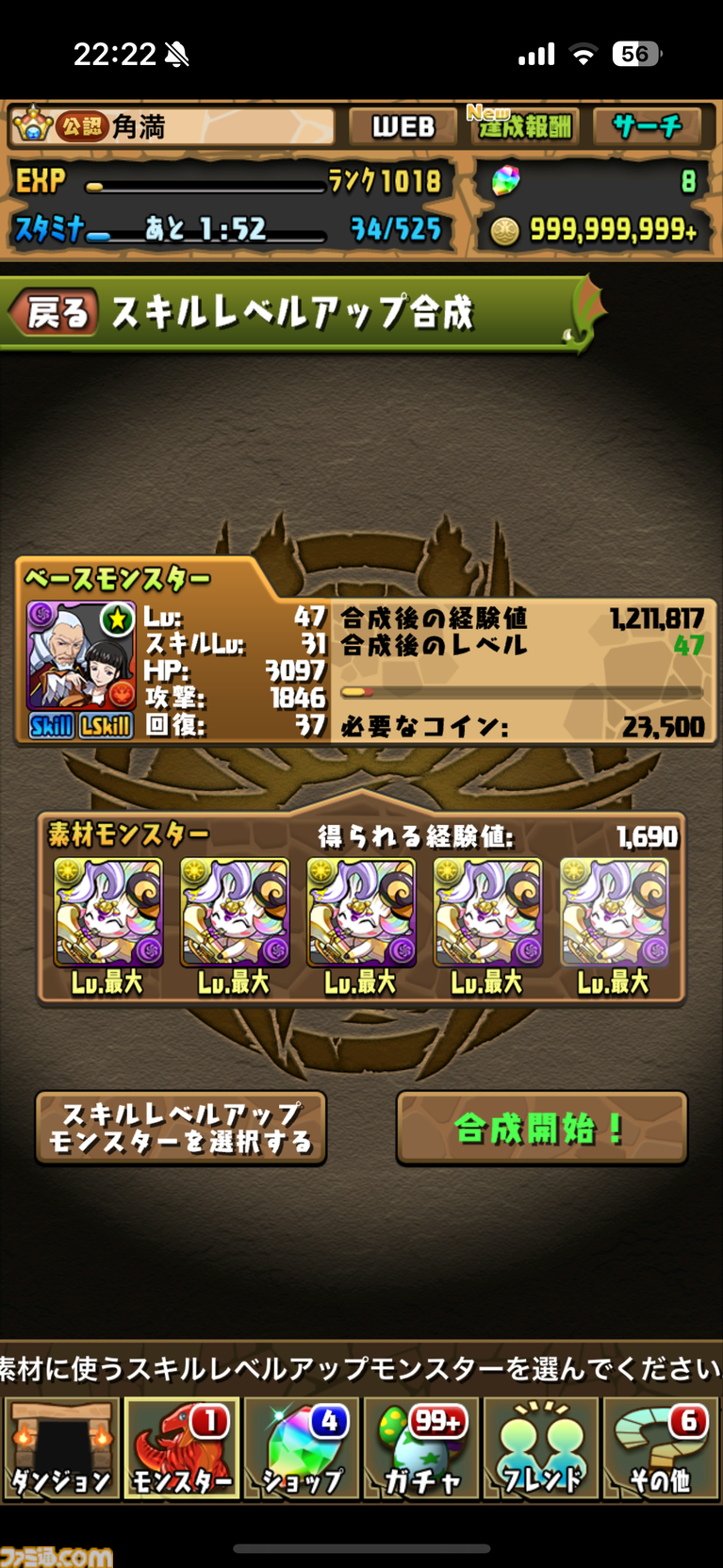Switch to the フレンド tab
Viewport: 723px width, 1568px height.
(541, 1449)
